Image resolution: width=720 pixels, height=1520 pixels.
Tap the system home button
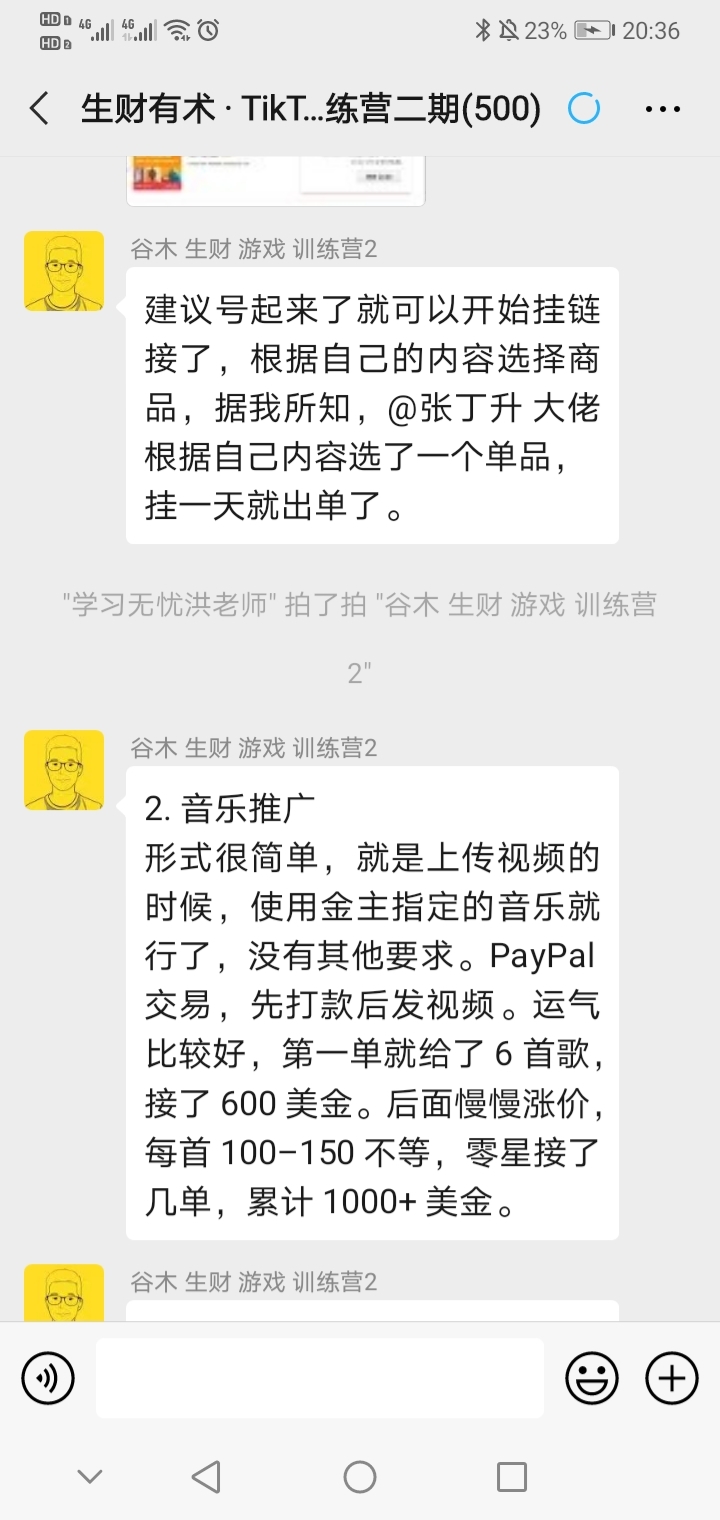(360, 1476)
